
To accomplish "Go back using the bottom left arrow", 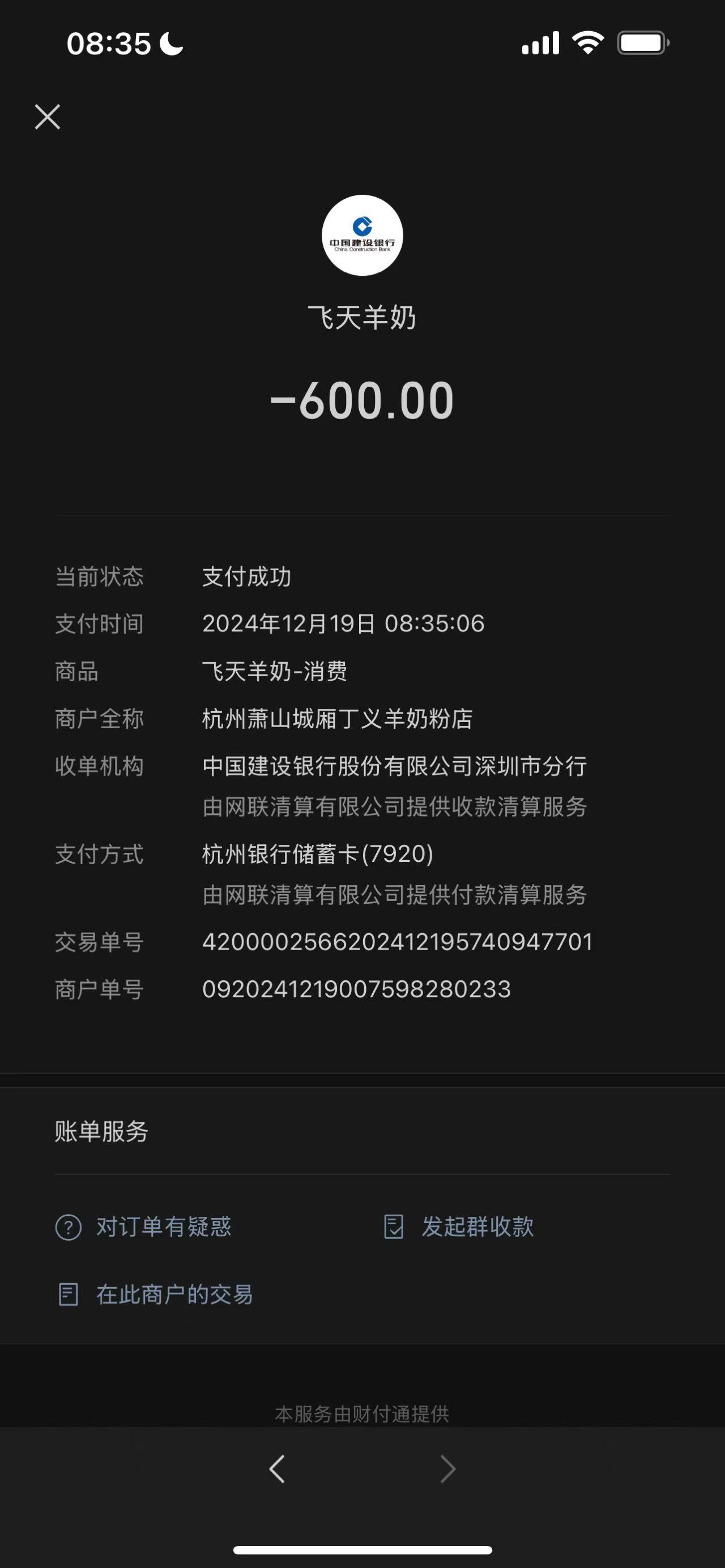I will (277, 1469).
